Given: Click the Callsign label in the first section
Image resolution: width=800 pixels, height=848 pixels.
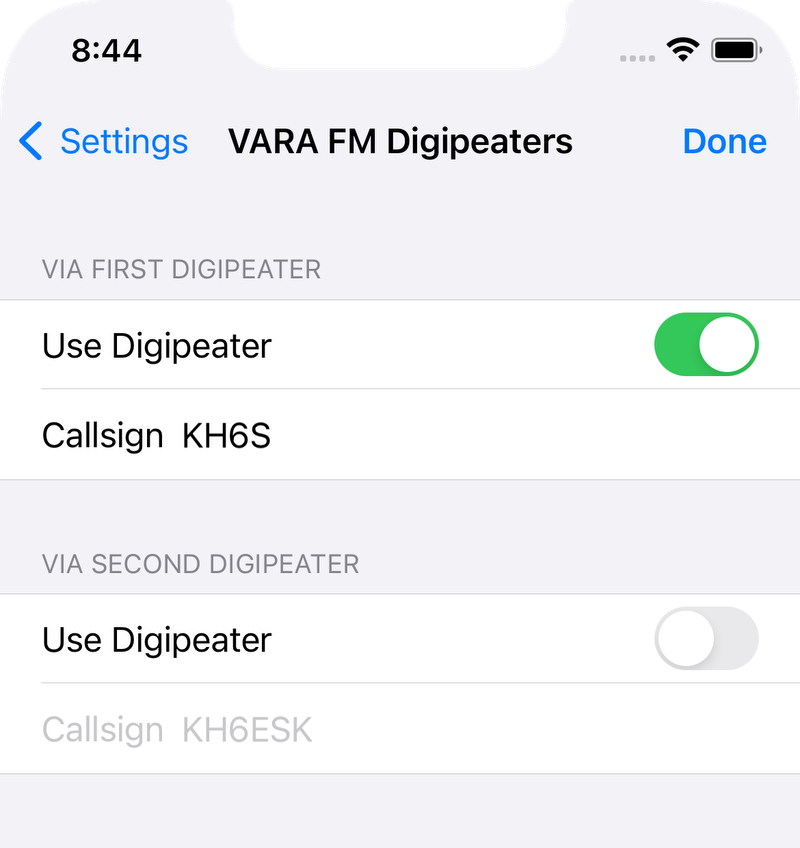Looking at the screenshot, I should (102, 435).
